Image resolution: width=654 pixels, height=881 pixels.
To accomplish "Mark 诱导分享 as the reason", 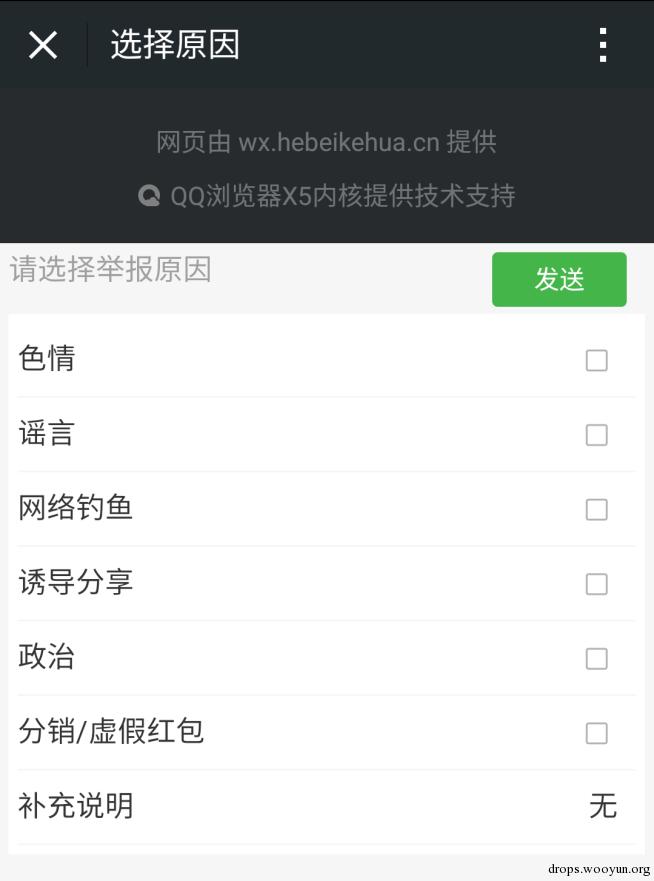I will 596,584.
